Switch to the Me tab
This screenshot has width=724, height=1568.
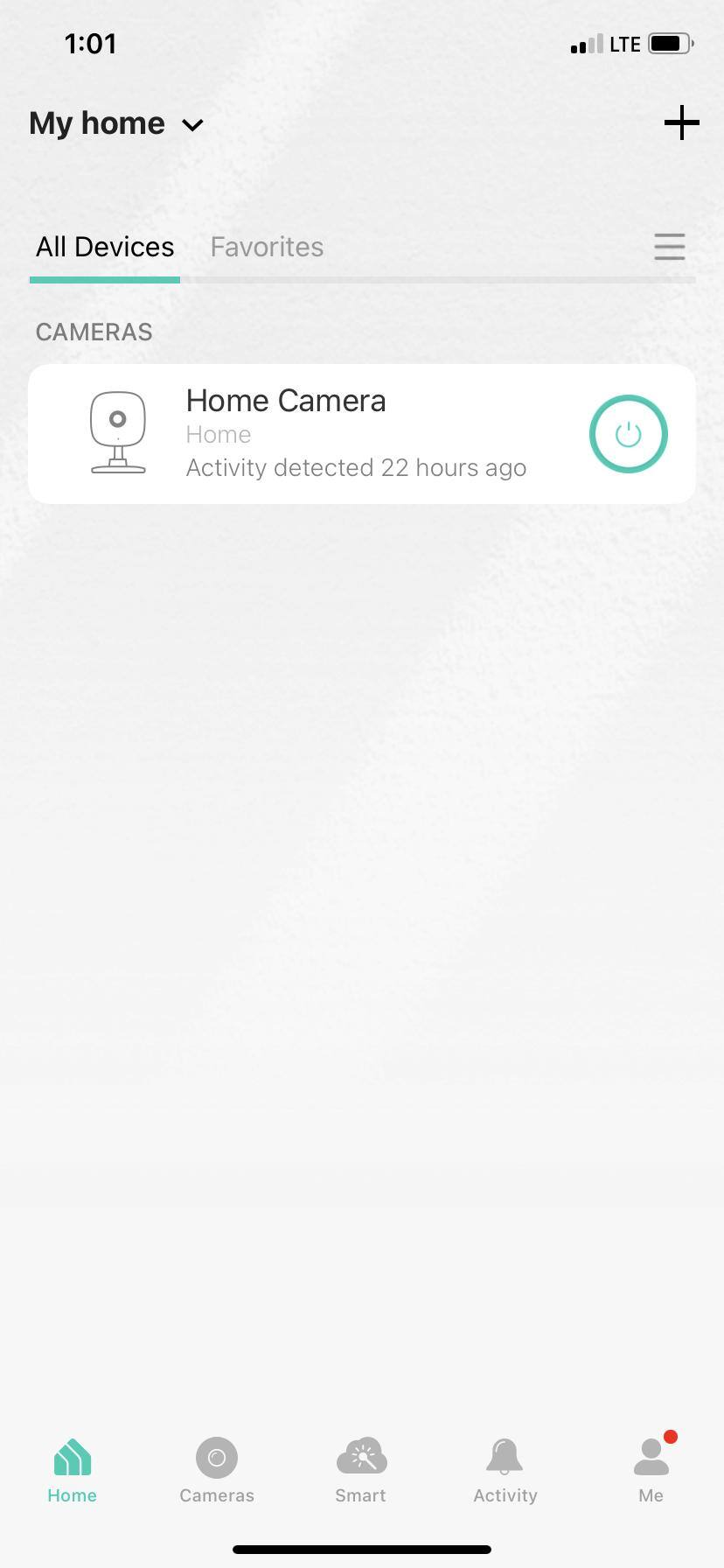[x=651, y=1470]
